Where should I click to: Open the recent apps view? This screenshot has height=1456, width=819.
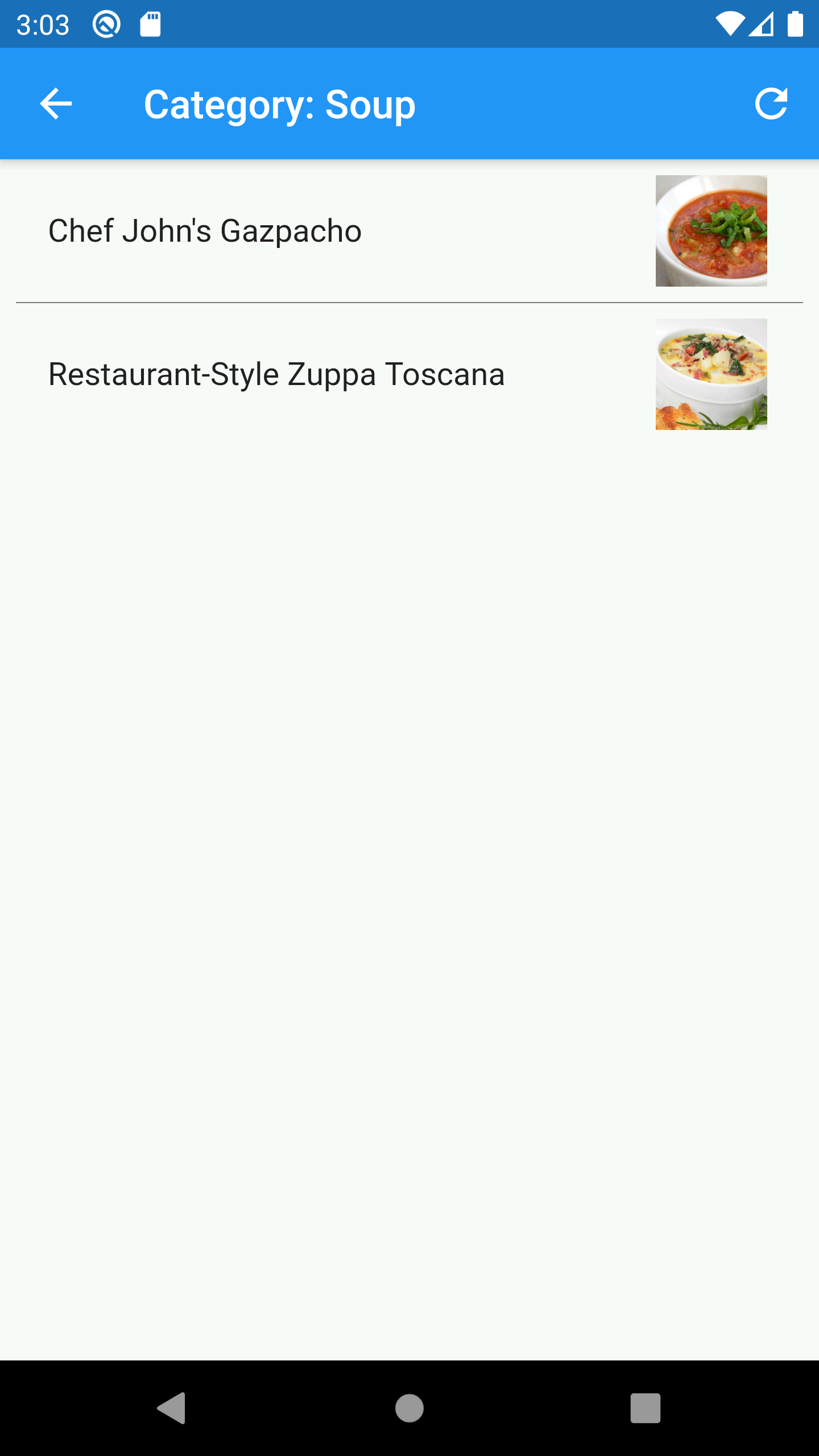[645, 1408]
